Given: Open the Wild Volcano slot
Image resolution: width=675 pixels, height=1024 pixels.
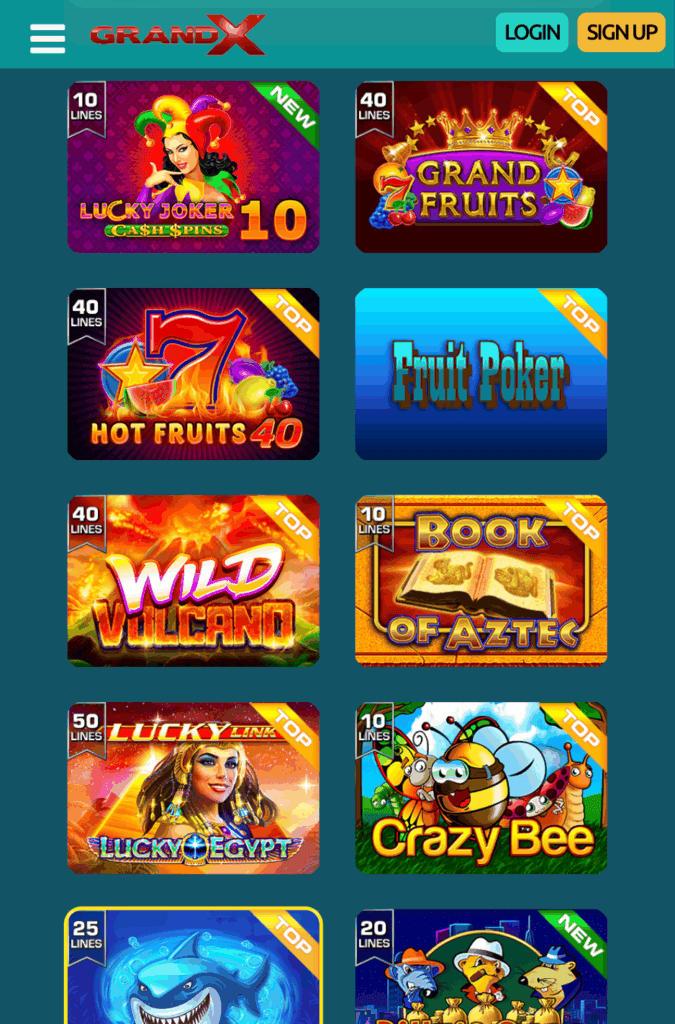Looking at the screenshot, I should 193,581.
